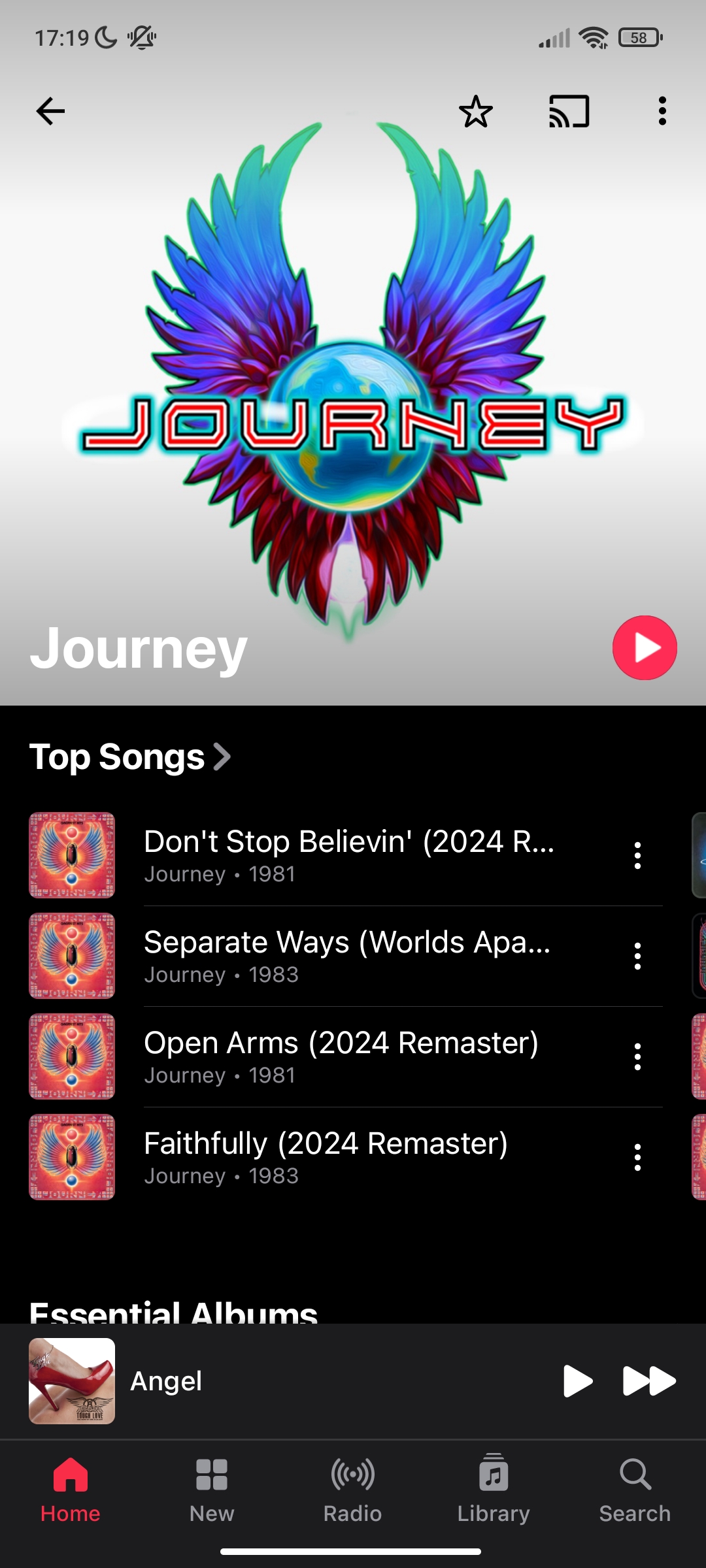Expand the Top Songs section

(x=130, y=757)
